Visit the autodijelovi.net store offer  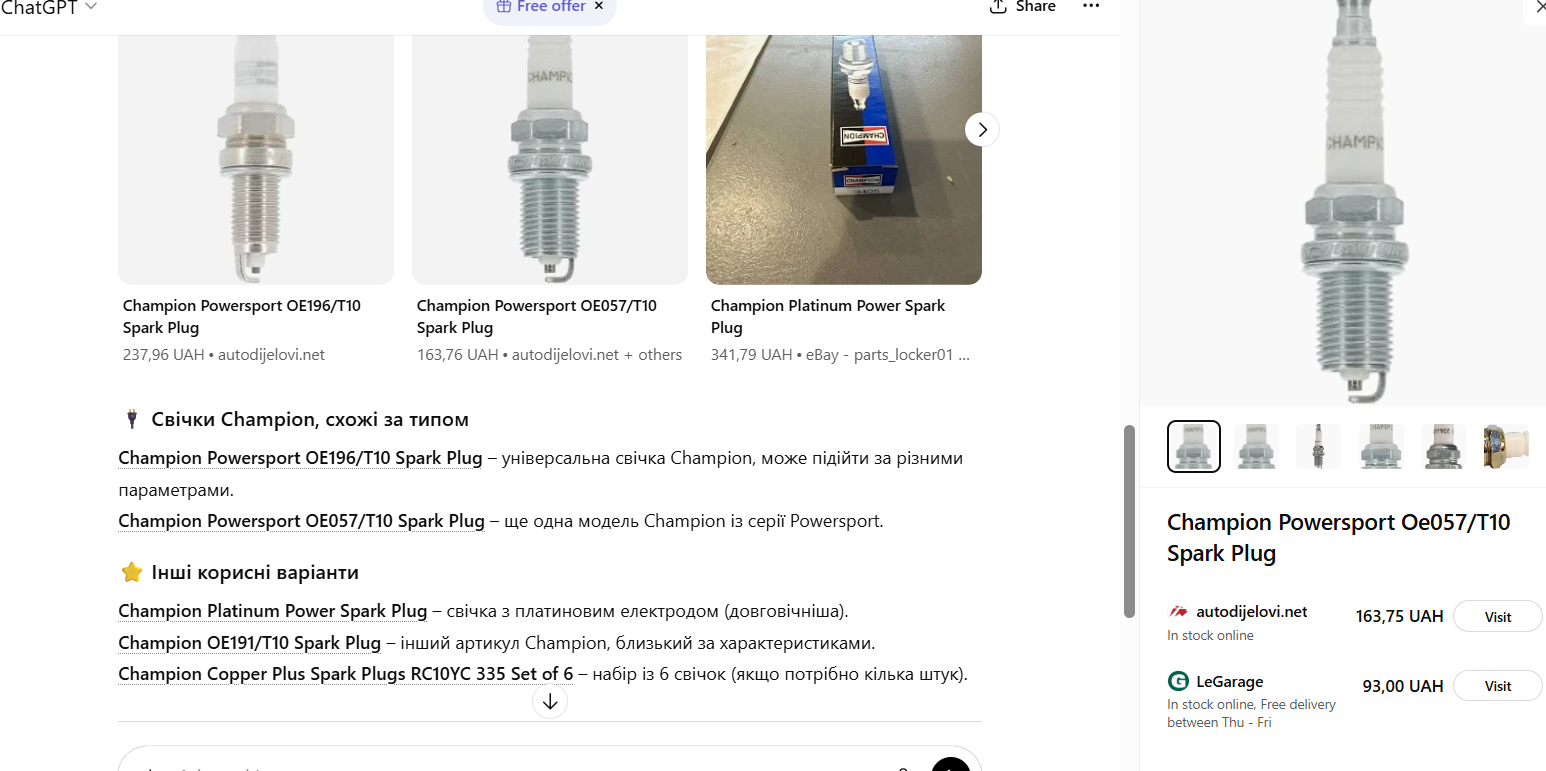[1497, 617]
